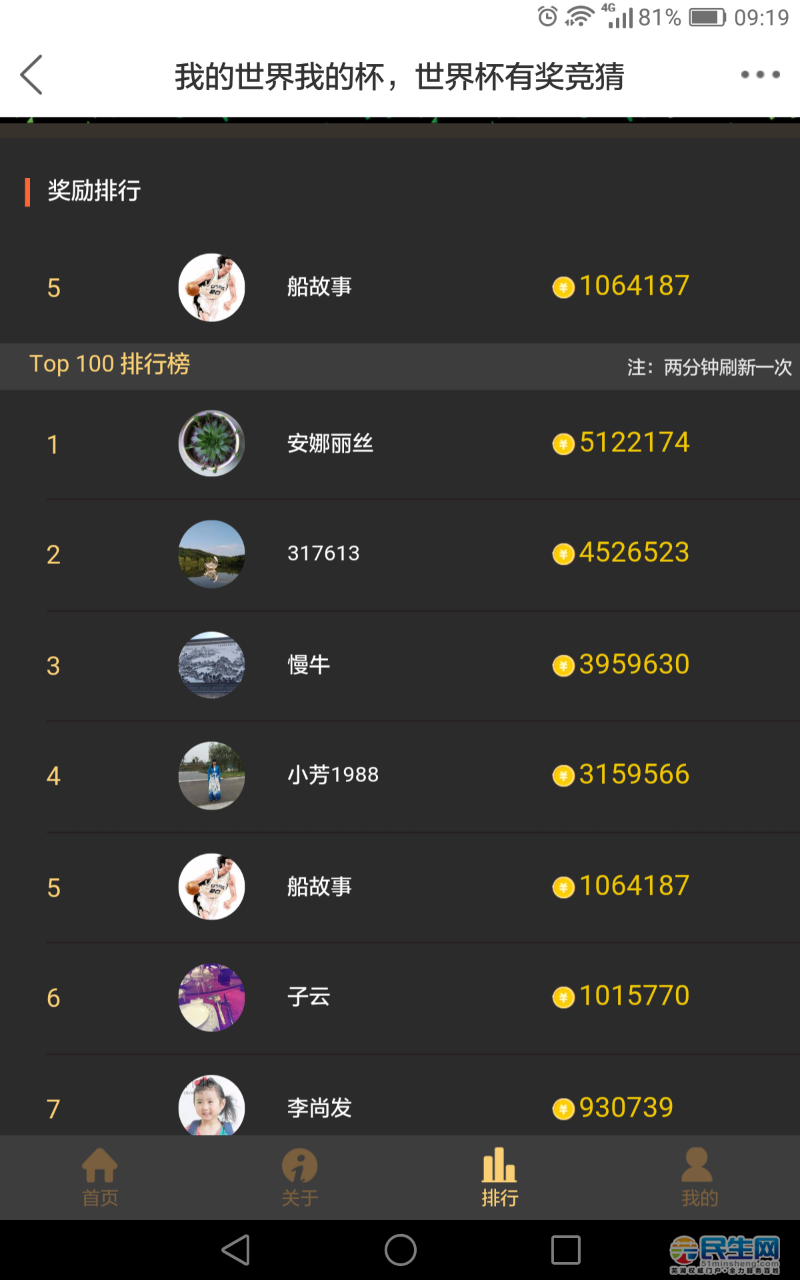Switch to the 首页 tab
The height and width of the screenshot is (1280, 800).
click(100, 1178)
